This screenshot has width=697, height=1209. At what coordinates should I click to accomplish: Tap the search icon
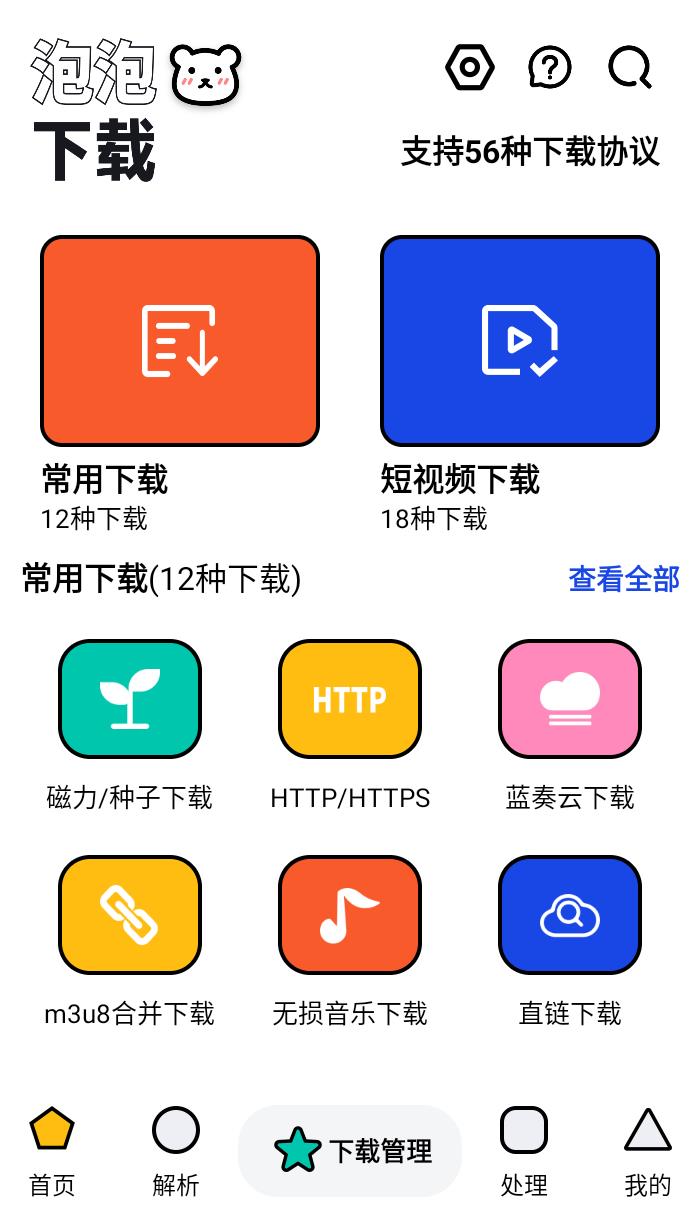point(630,68)
